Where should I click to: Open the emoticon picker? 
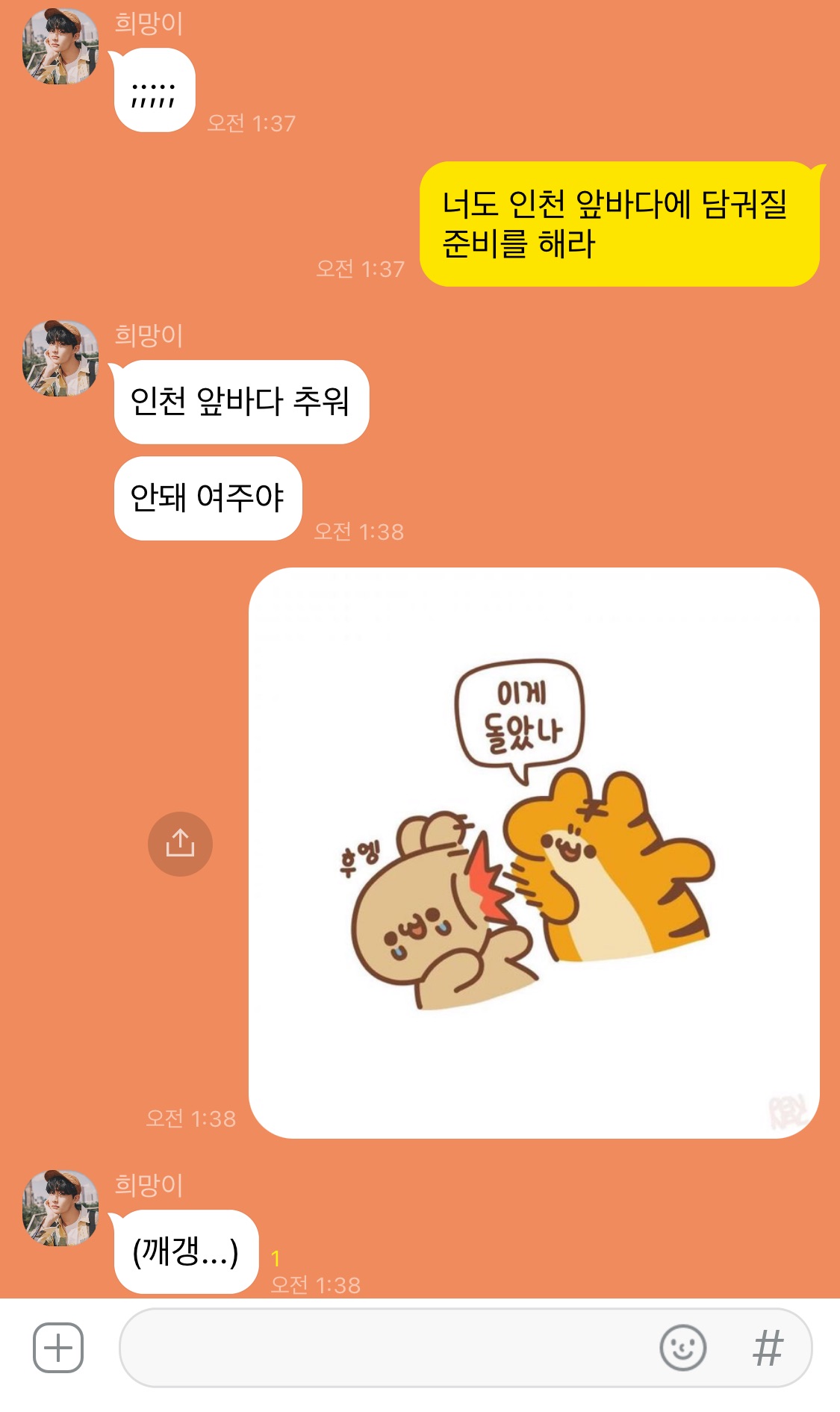682,1348
